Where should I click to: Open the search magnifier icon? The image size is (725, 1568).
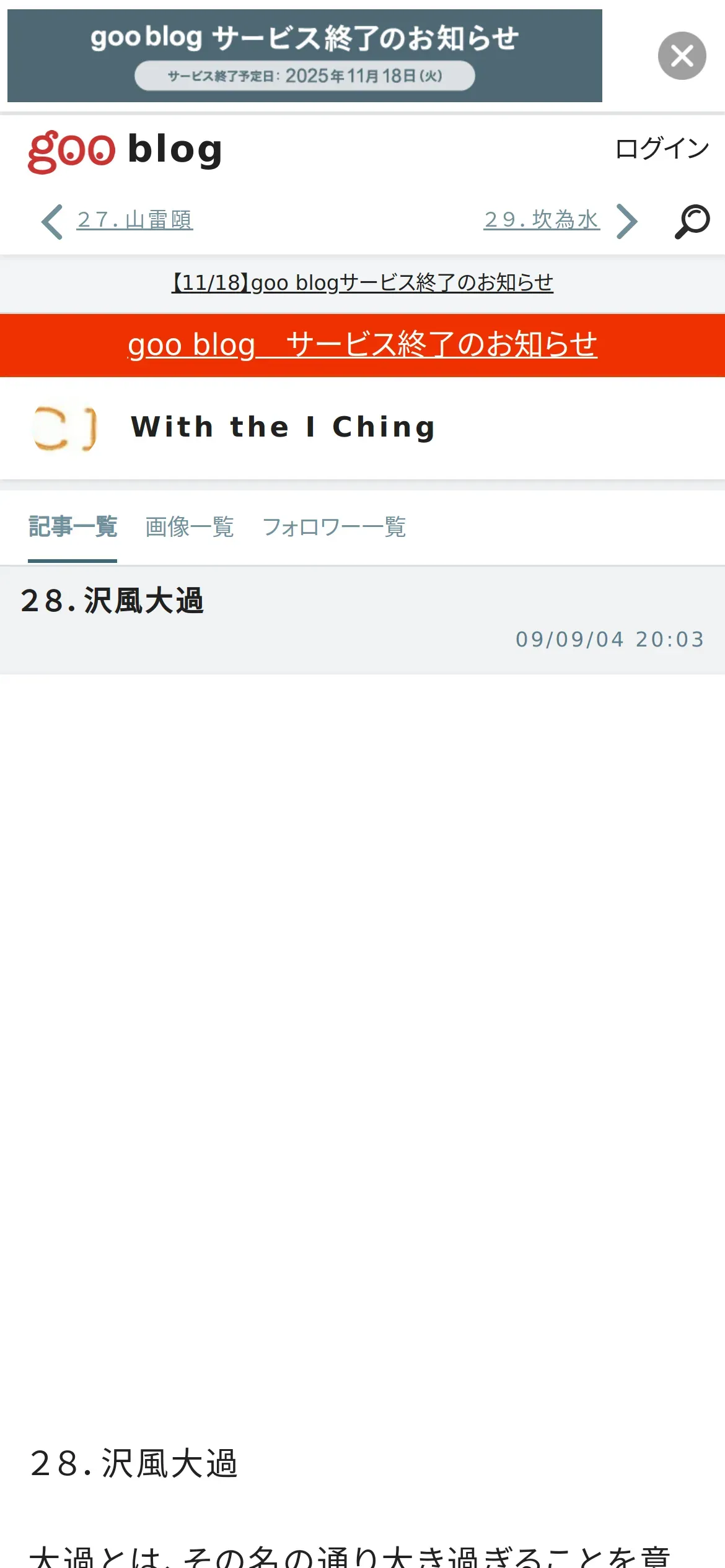[692, 221]
